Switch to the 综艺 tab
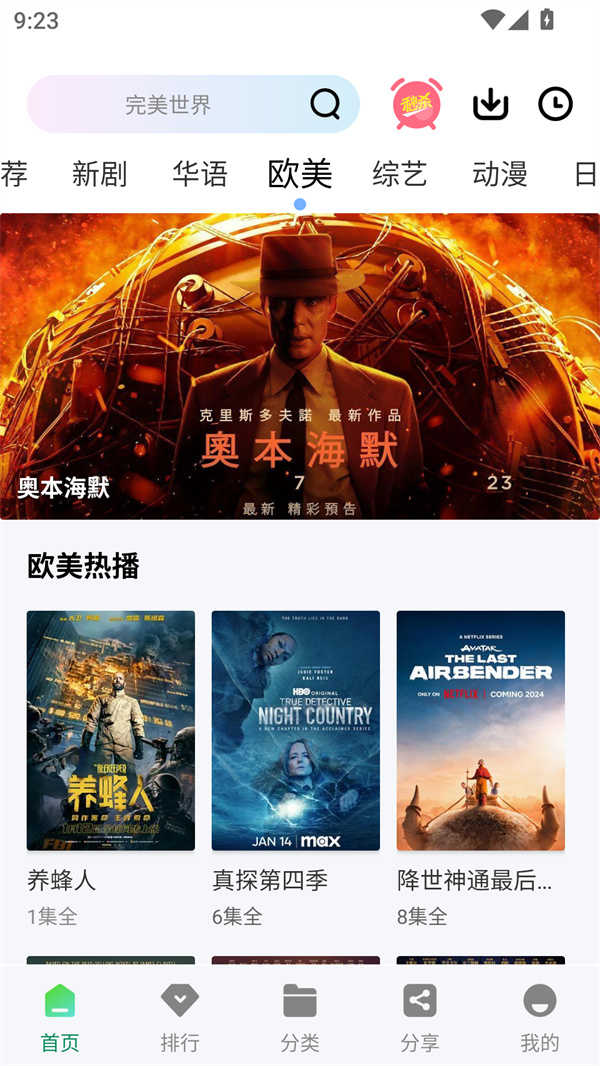 [400, 174]
